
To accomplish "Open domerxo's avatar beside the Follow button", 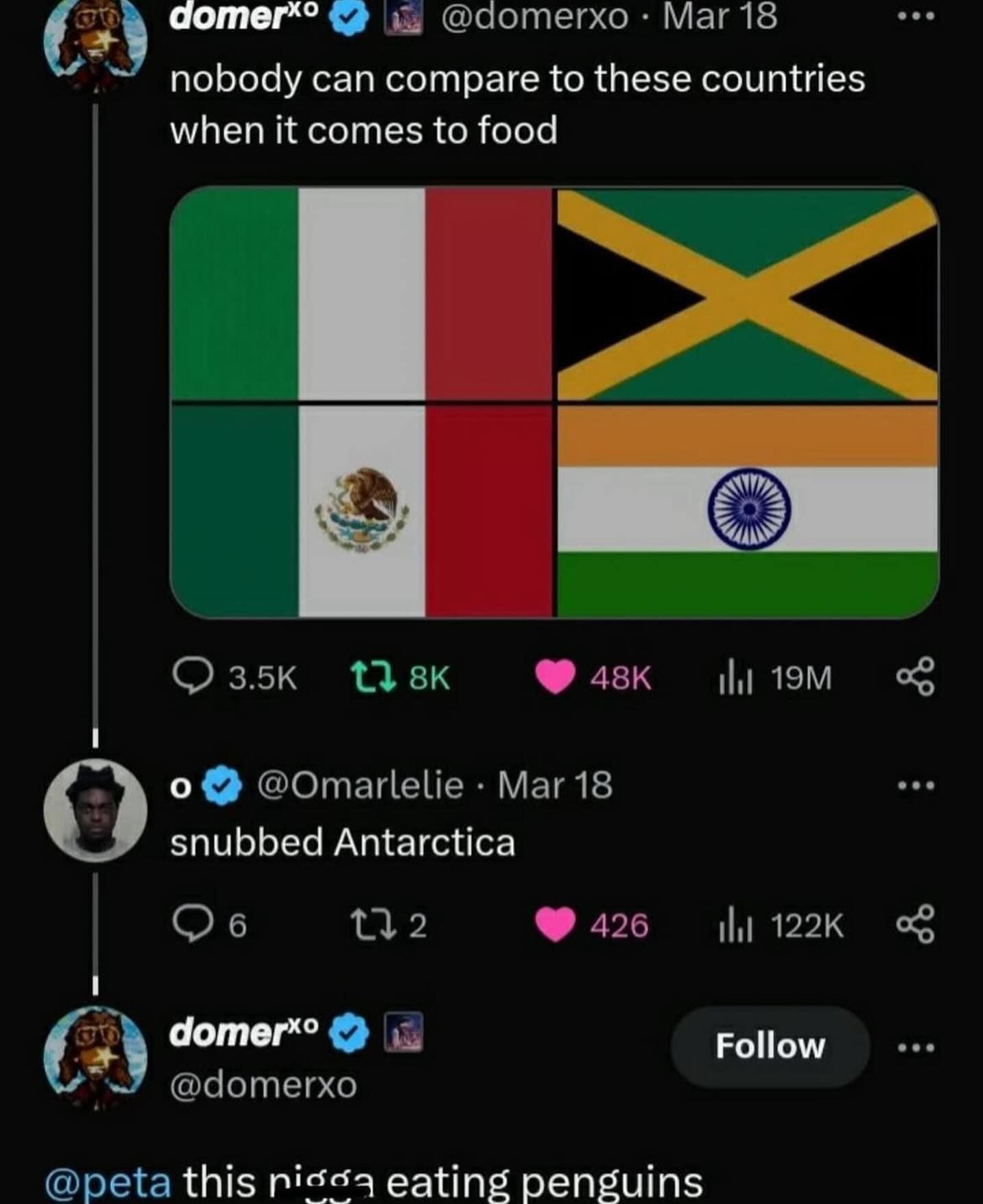I will 95,1057.
